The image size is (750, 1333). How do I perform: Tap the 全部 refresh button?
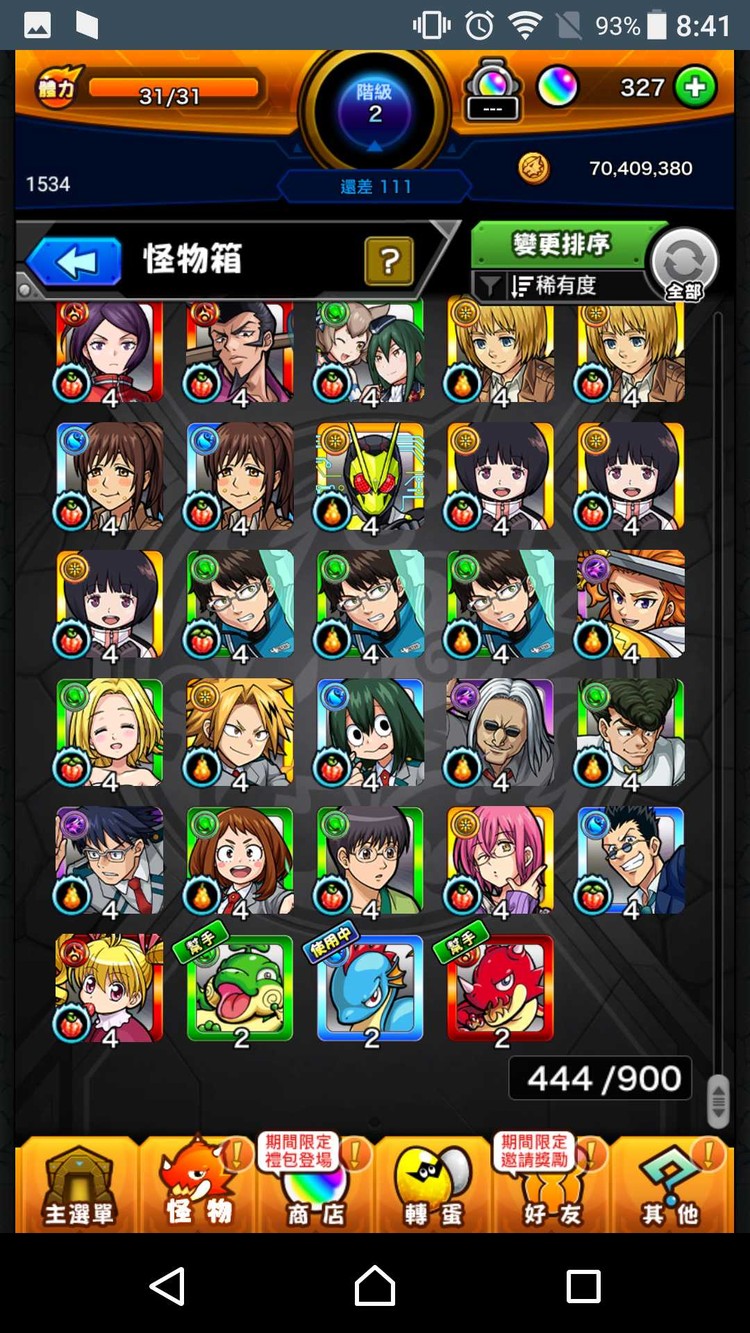[x=683, y=265]
